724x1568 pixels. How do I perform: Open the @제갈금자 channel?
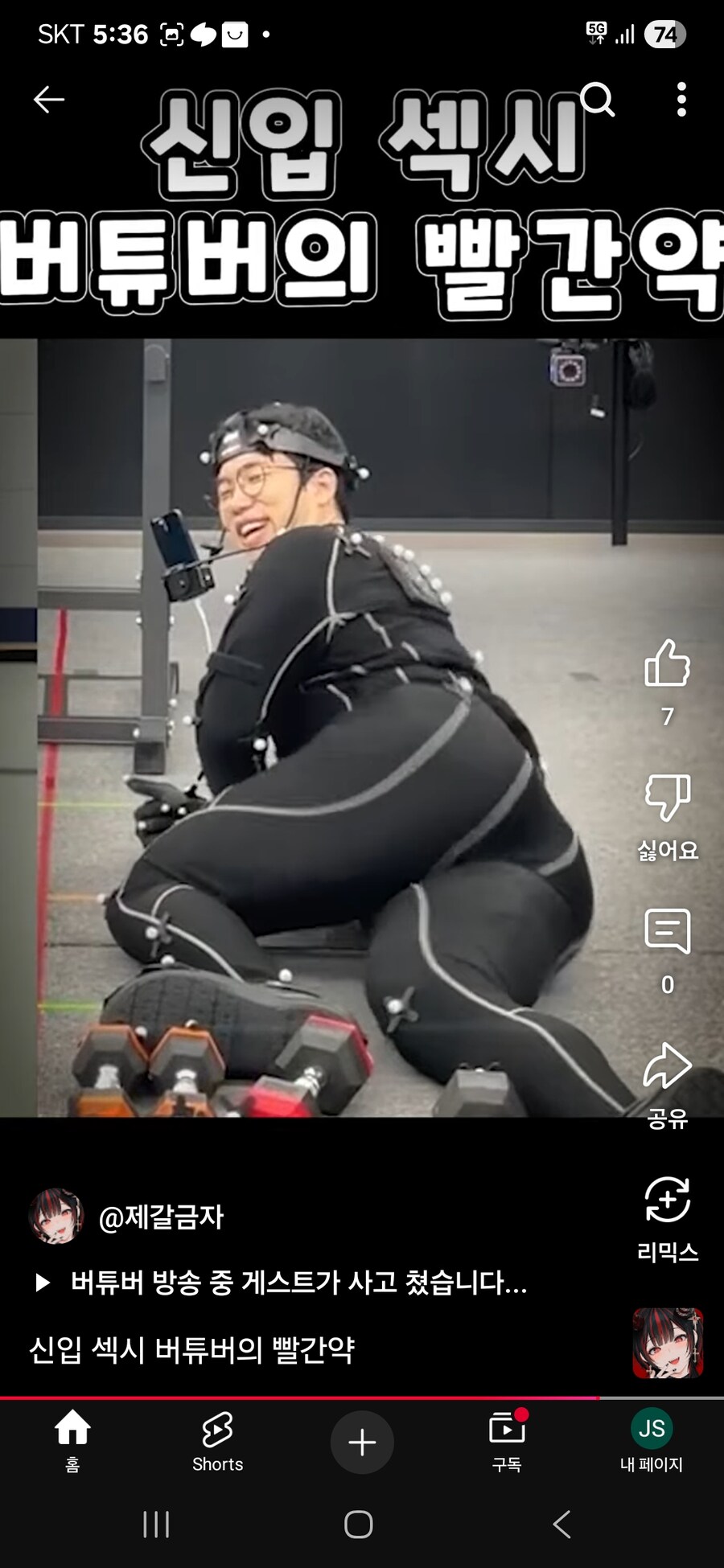(x=161, y=1217)
